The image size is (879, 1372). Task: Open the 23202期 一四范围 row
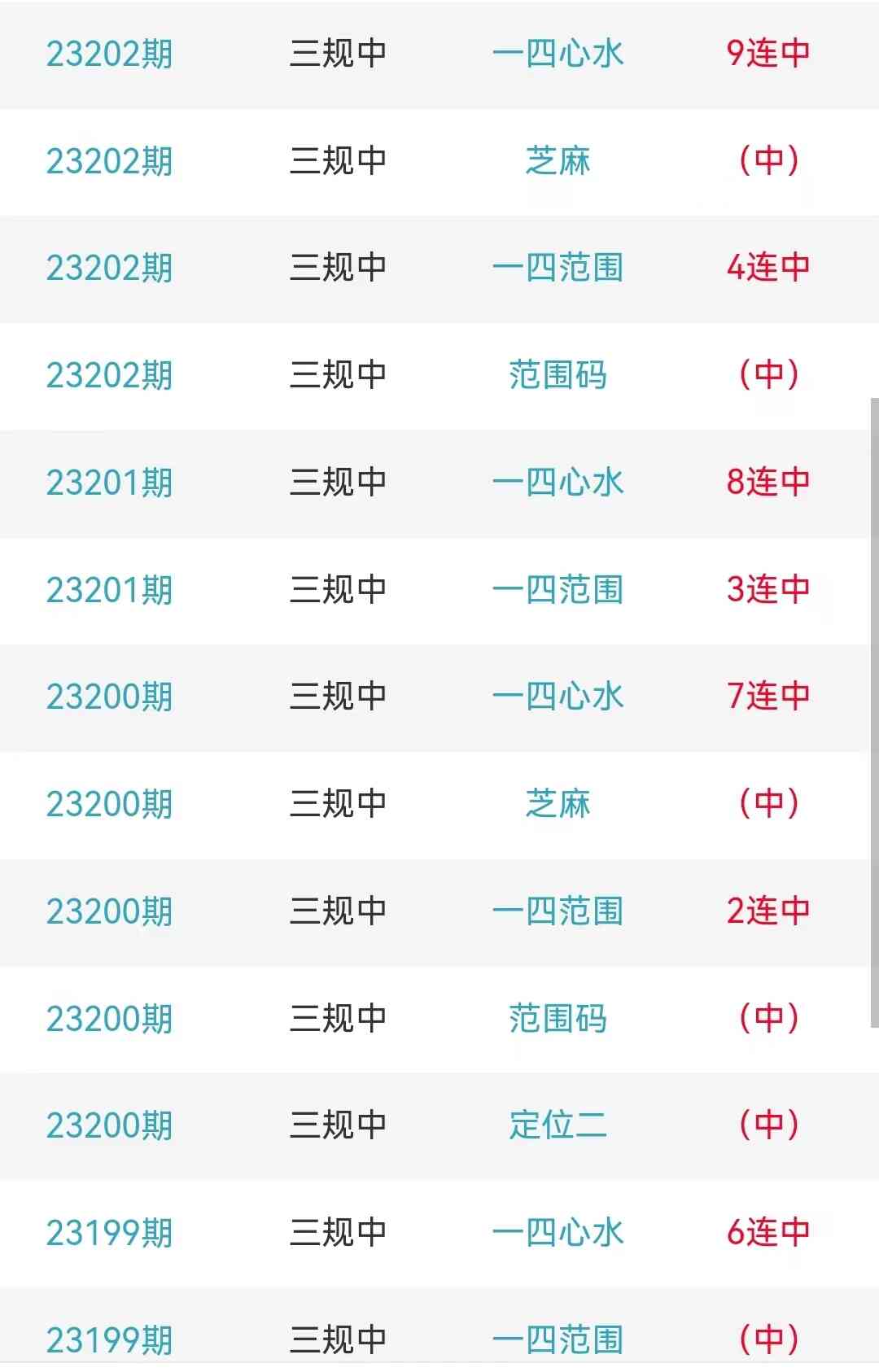pyautogui.click(x=558, y=268)
